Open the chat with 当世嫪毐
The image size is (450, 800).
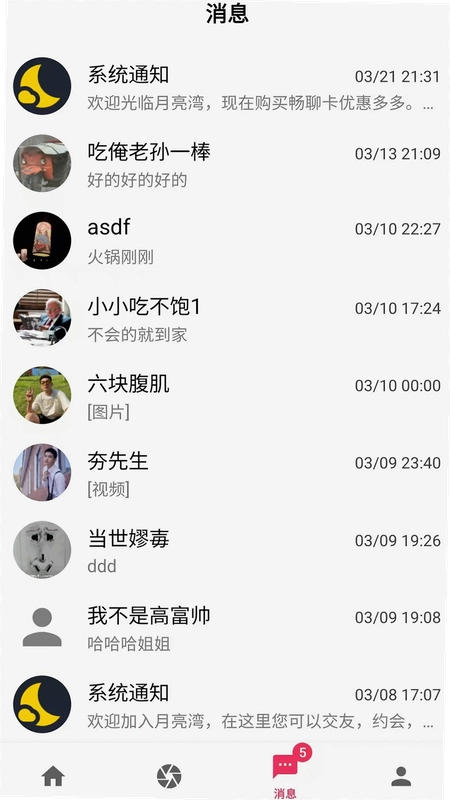(225, 549)
